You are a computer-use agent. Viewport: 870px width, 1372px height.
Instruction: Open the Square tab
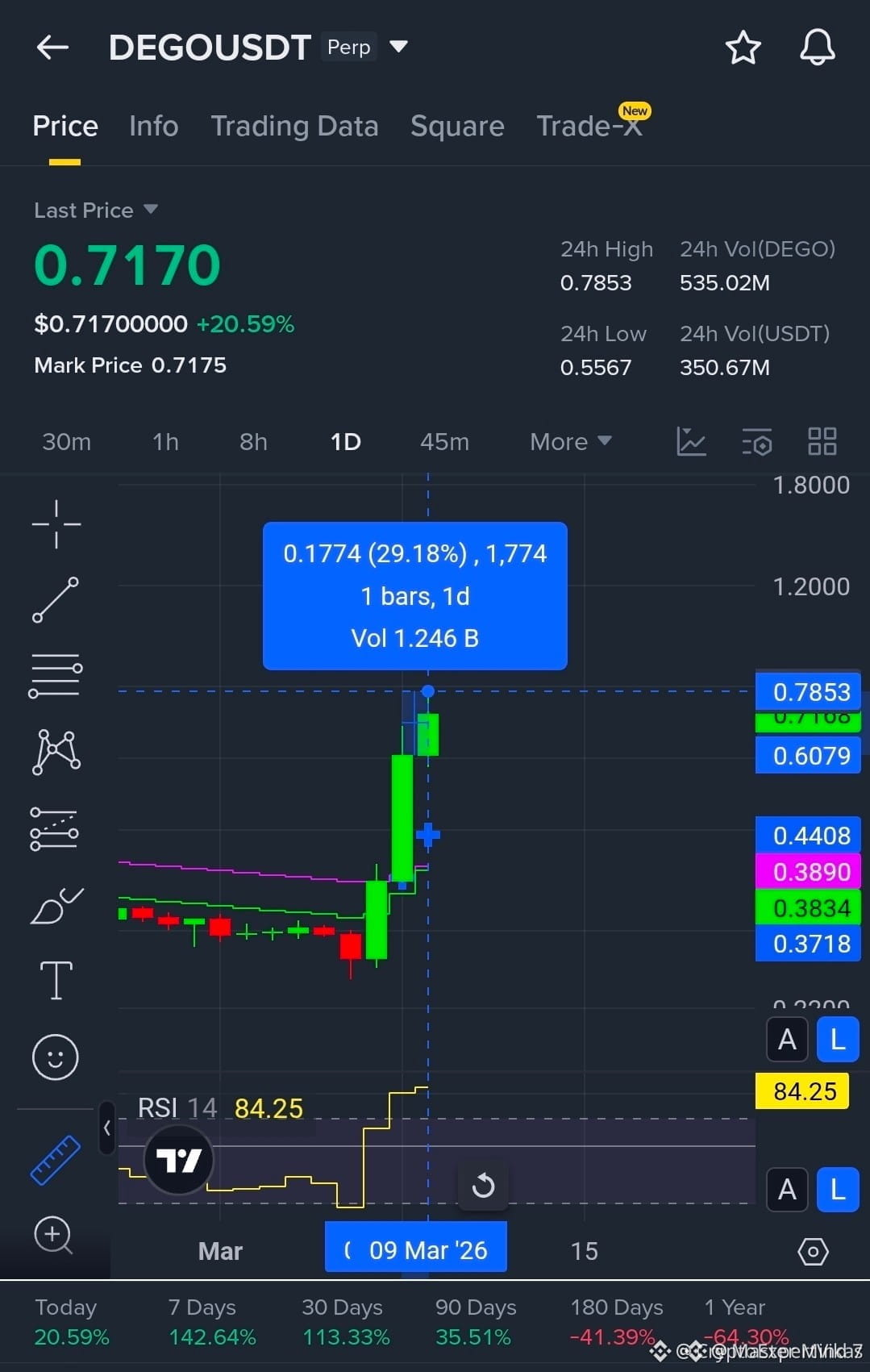(x=456, y=126)
